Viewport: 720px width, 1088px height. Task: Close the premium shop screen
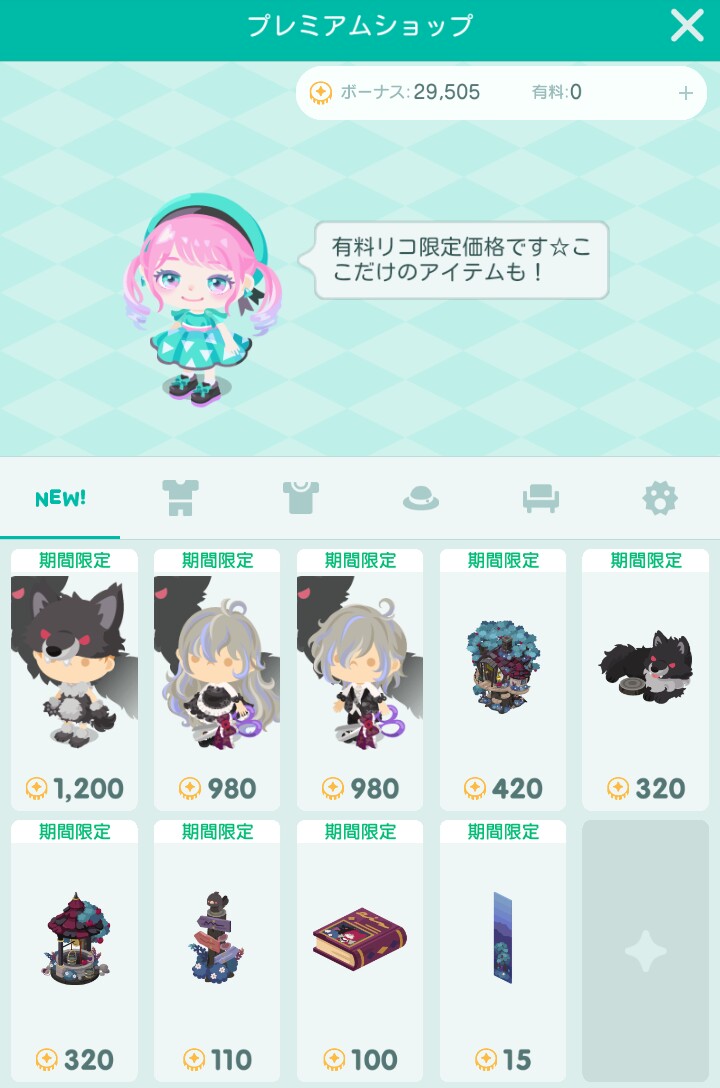[x=687, y=26]
